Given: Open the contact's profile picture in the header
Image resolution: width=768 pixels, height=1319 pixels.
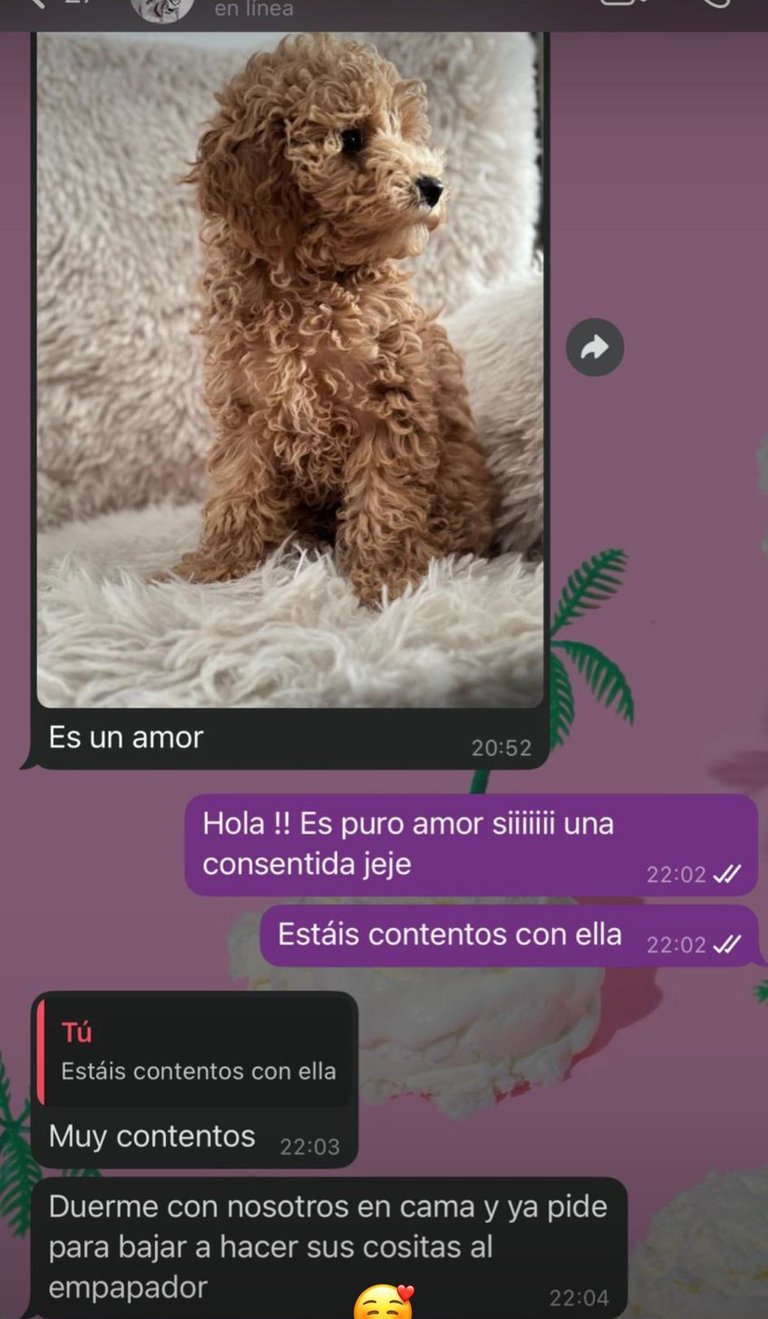Looking at the screenshot, I should coord(161,8).
